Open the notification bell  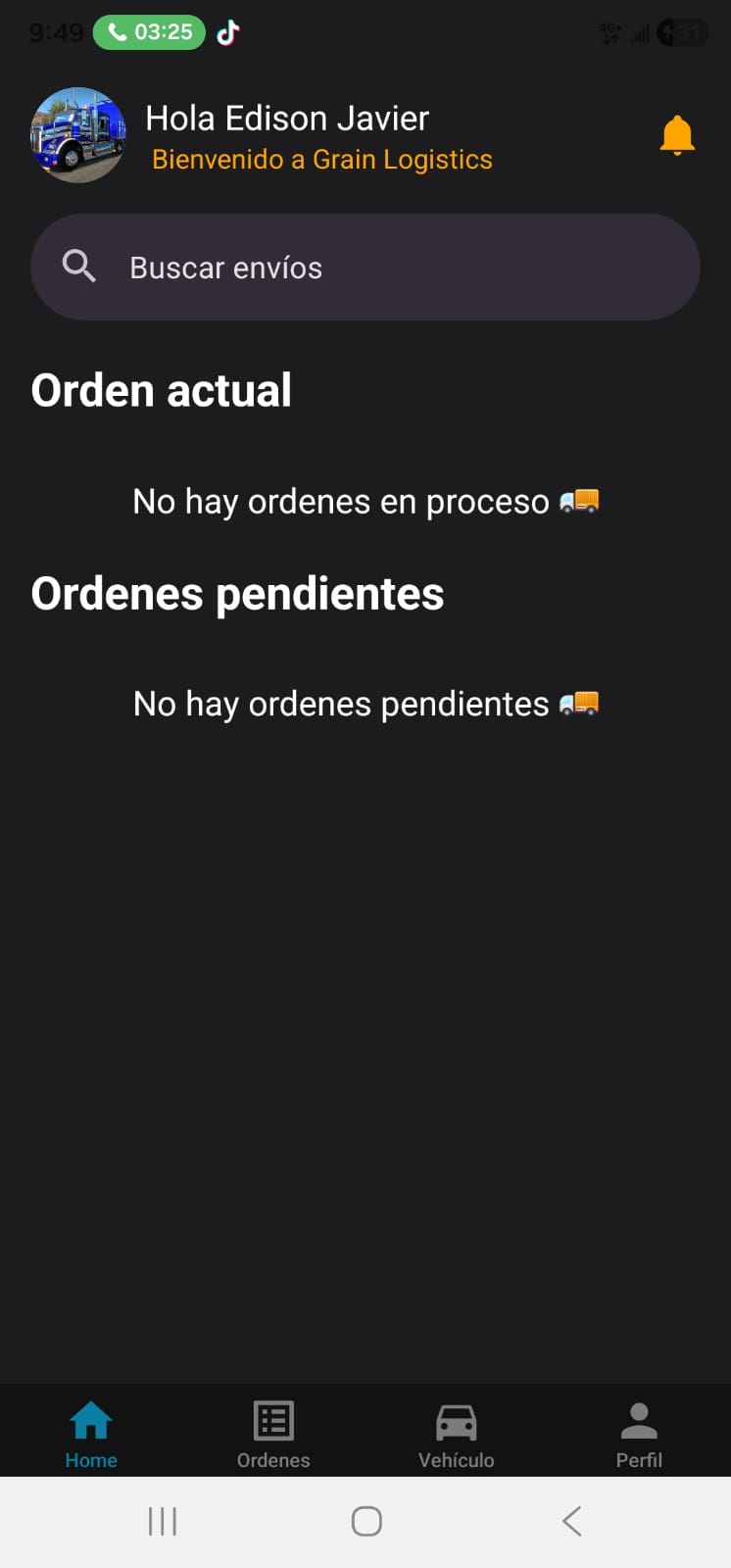pyautogui.click(x=678, y=135)
